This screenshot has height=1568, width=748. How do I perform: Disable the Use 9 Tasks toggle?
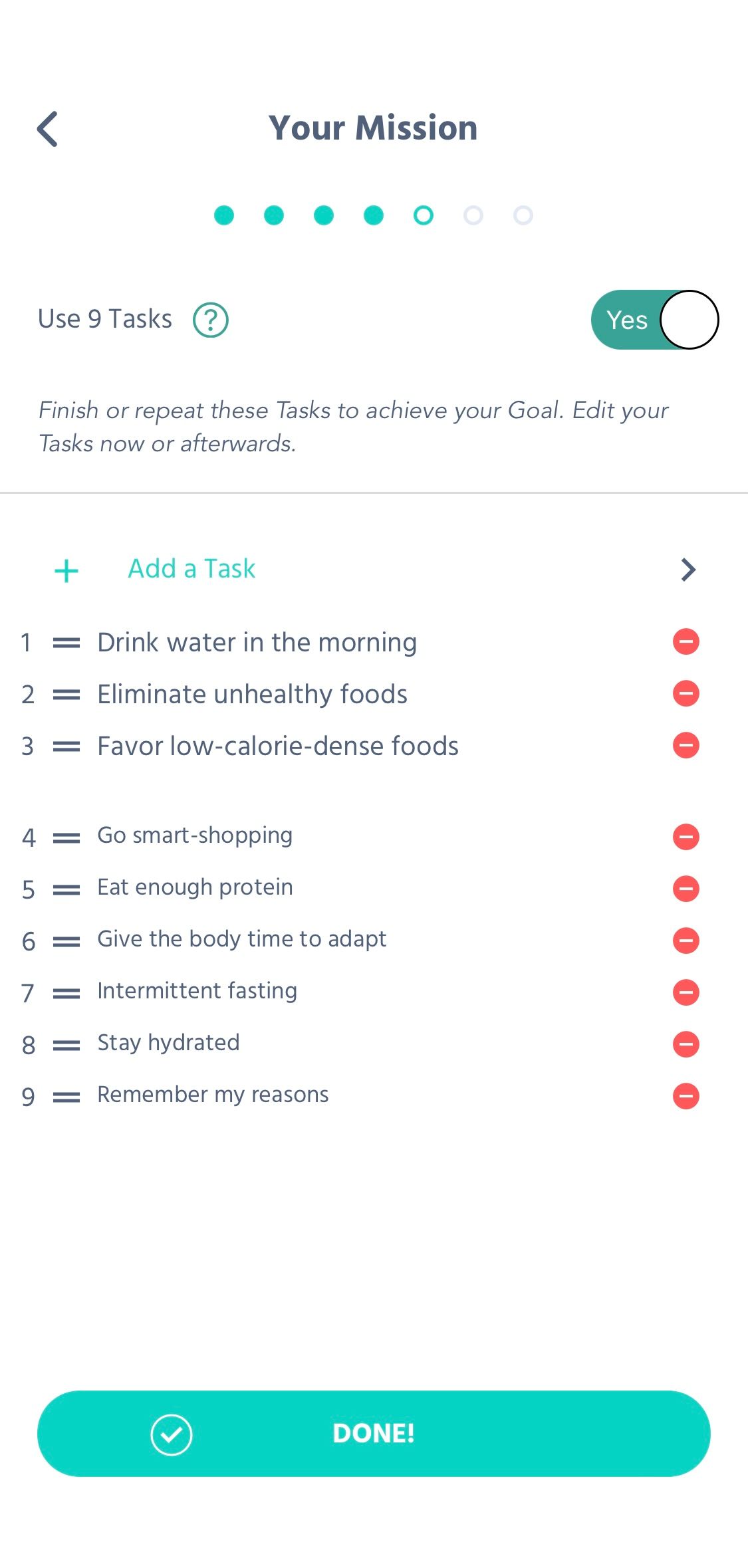(654, 320)
